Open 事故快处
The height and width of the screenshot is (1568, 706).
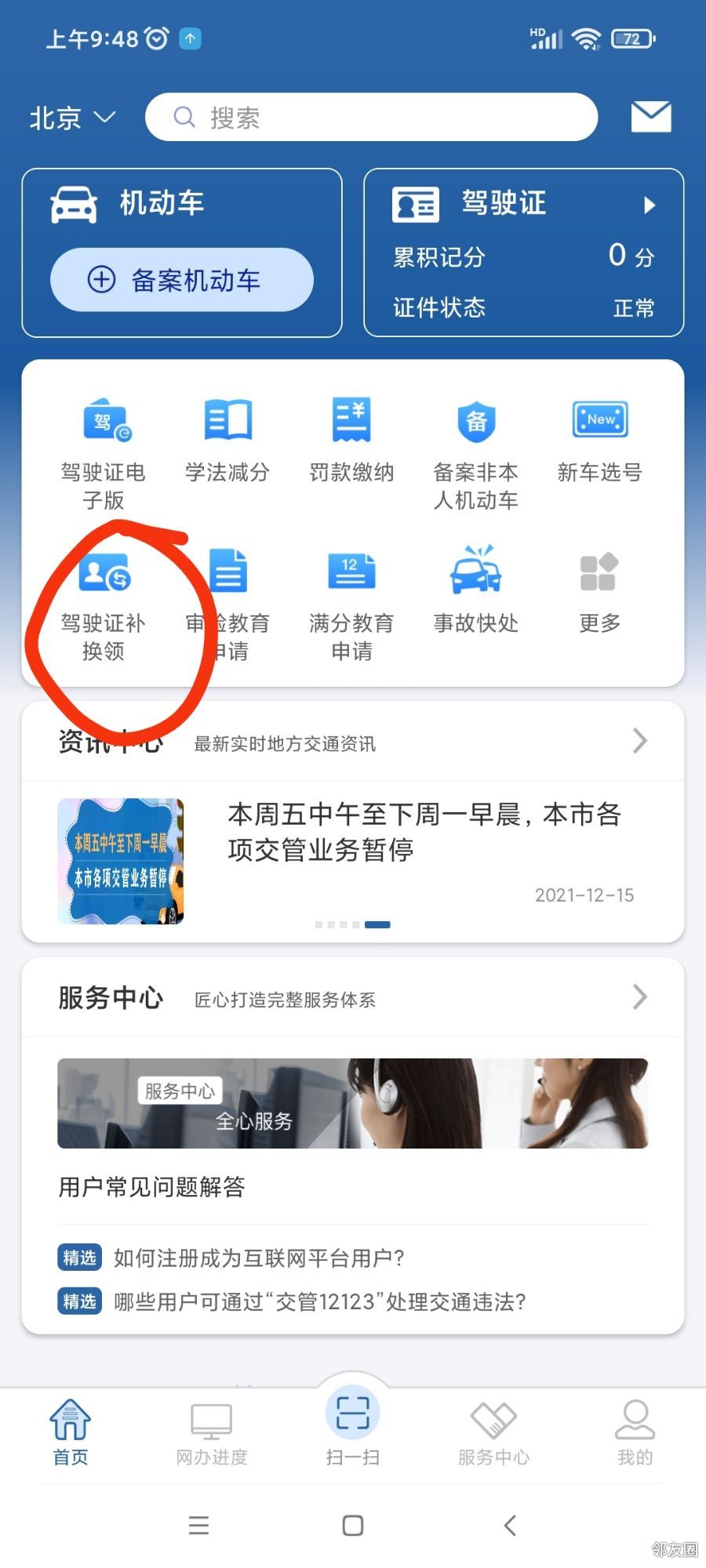coord(476,590)
